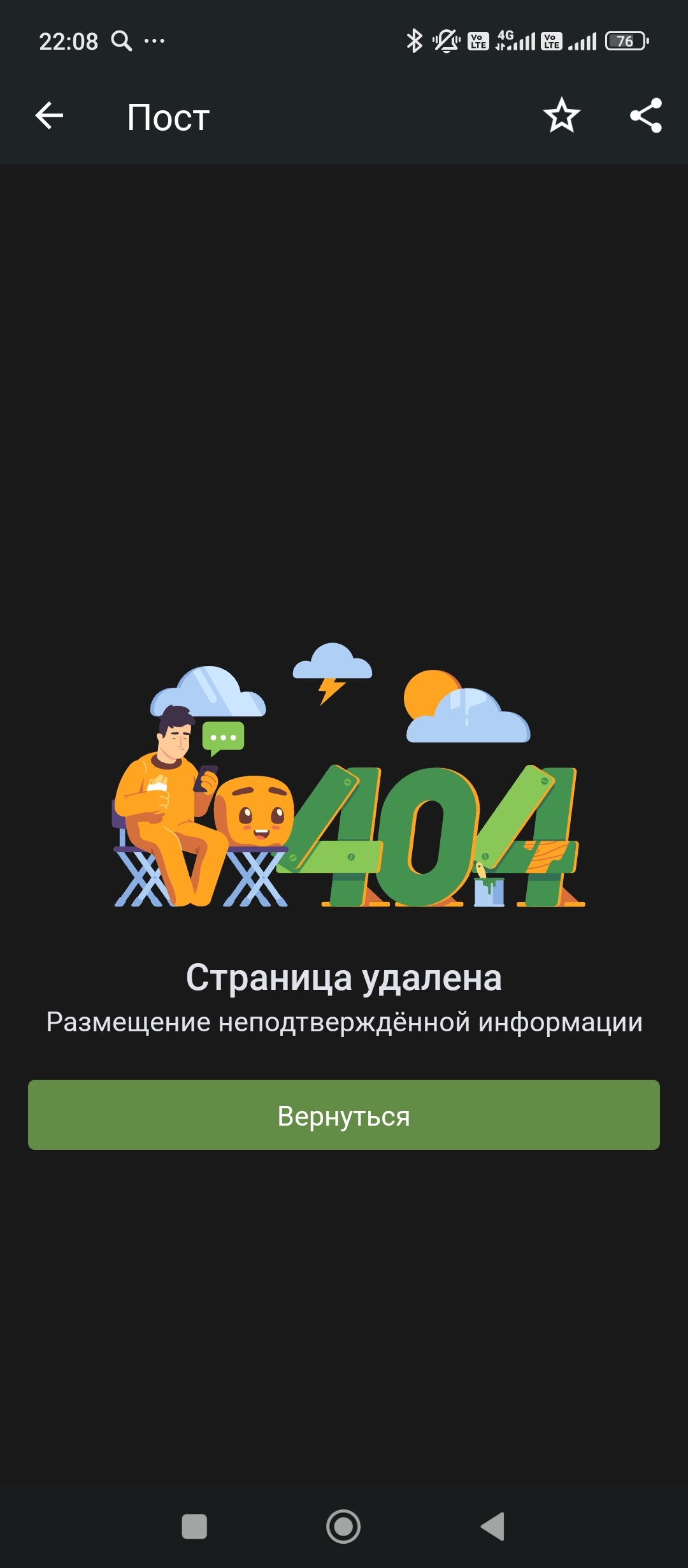Tap the green Вернуться button

[344, 1115]
